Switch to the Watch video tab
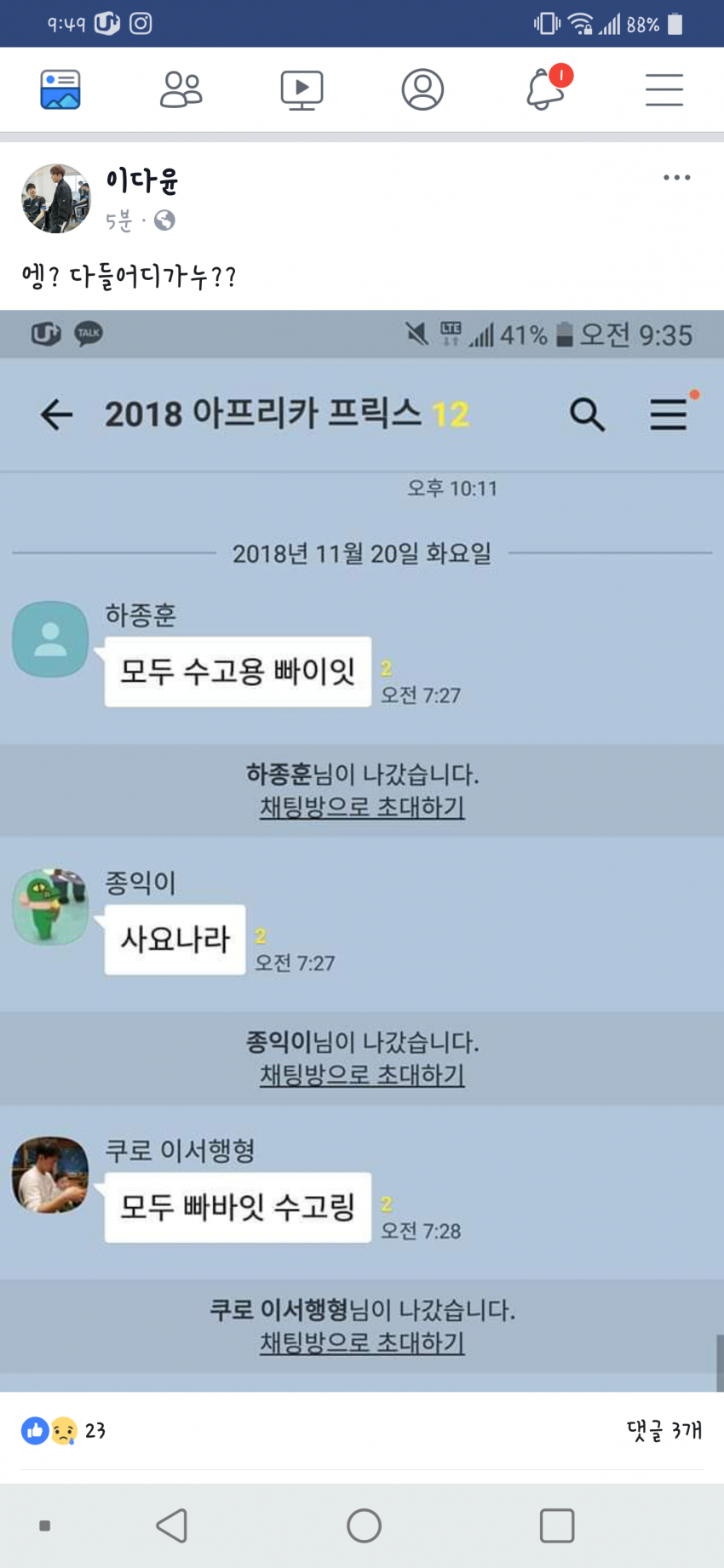The image size is (724, 1568). [302, 89]
